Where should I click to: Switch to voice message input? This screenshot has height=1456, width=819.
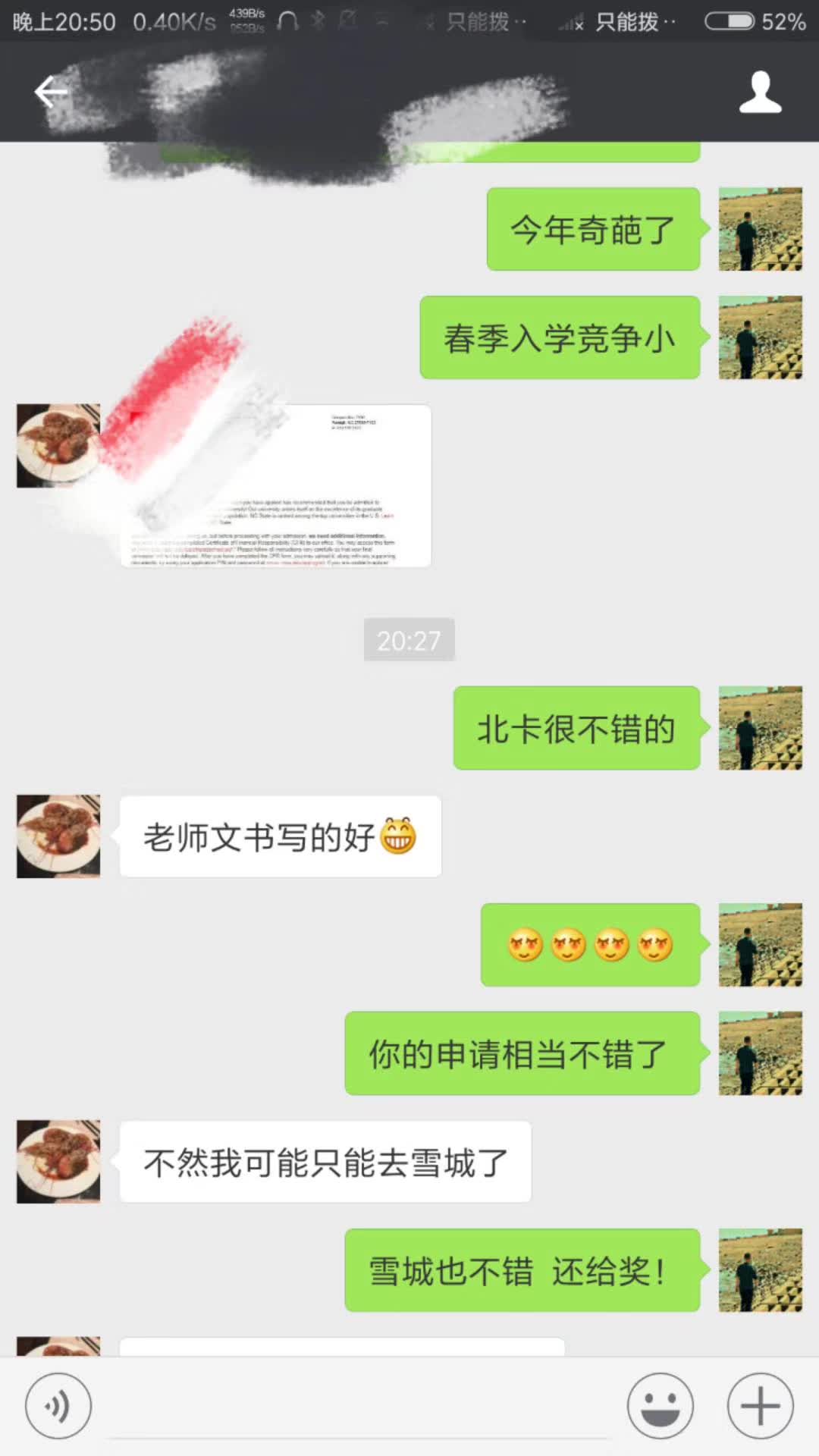click(58, 1405)
